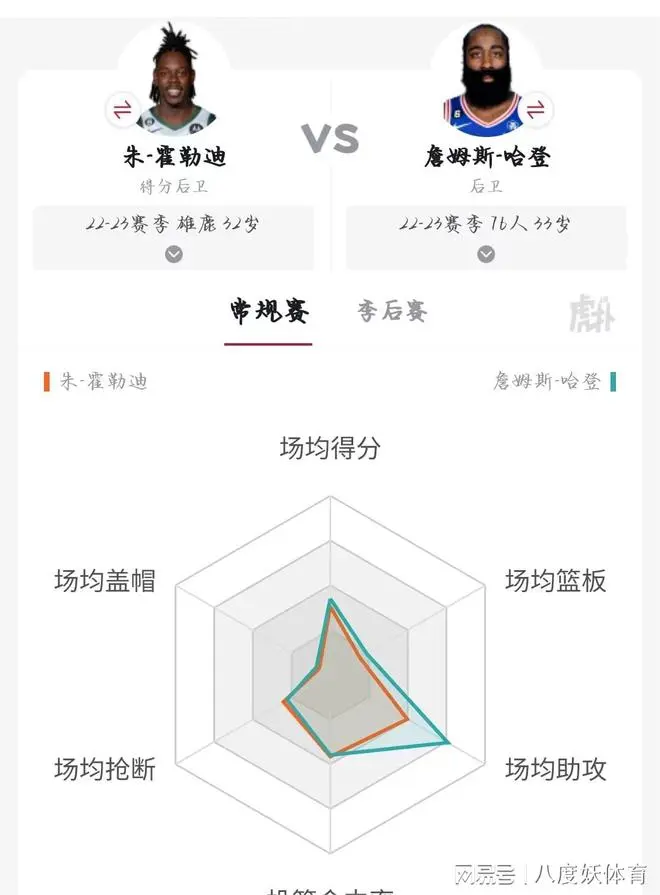Expand 朱-霍勒迪's 22-23赛季 雄鹿 season dropdown
This screenshot has height=895, width=660.
174,254
